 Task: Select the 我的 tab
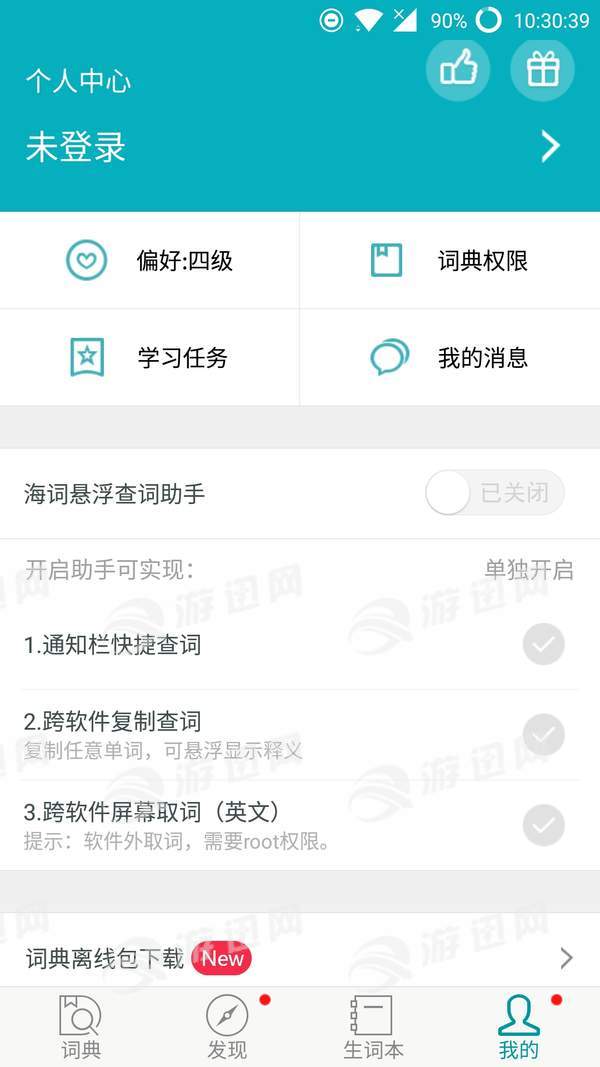point(519,1027)
